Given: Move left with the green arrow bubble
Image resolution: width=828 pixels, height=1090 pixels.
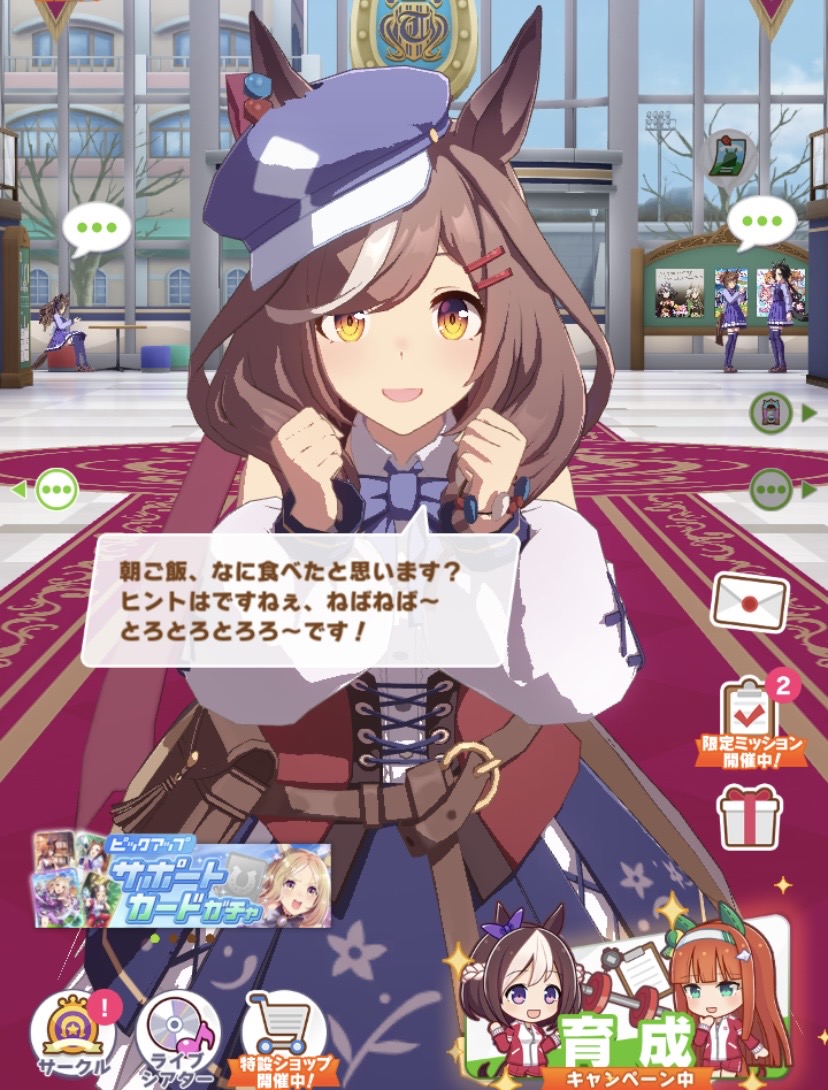Looking at the screenshot, I should tap(52, 490).
